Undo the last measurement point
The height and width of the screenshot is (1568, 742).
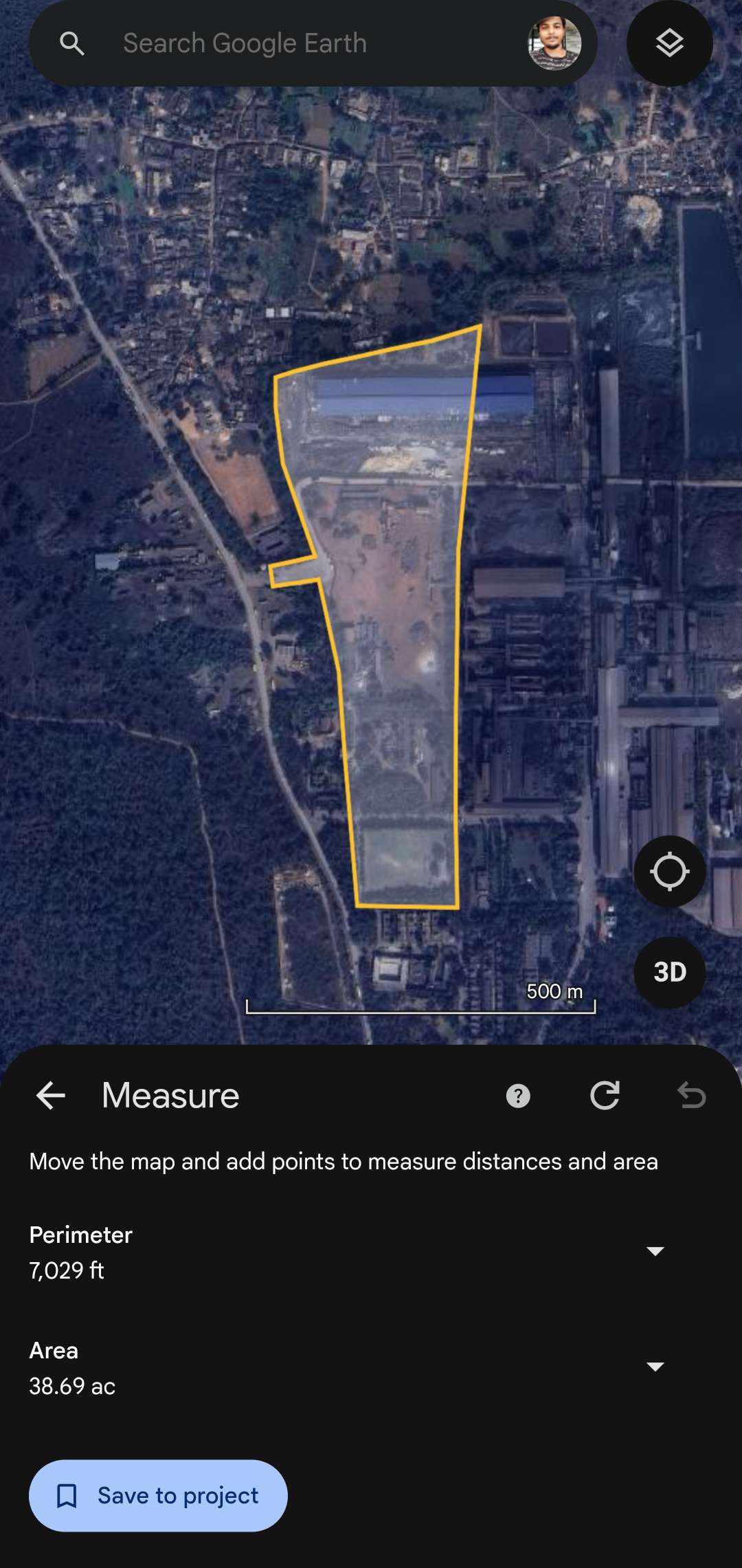coord(691,1095)
